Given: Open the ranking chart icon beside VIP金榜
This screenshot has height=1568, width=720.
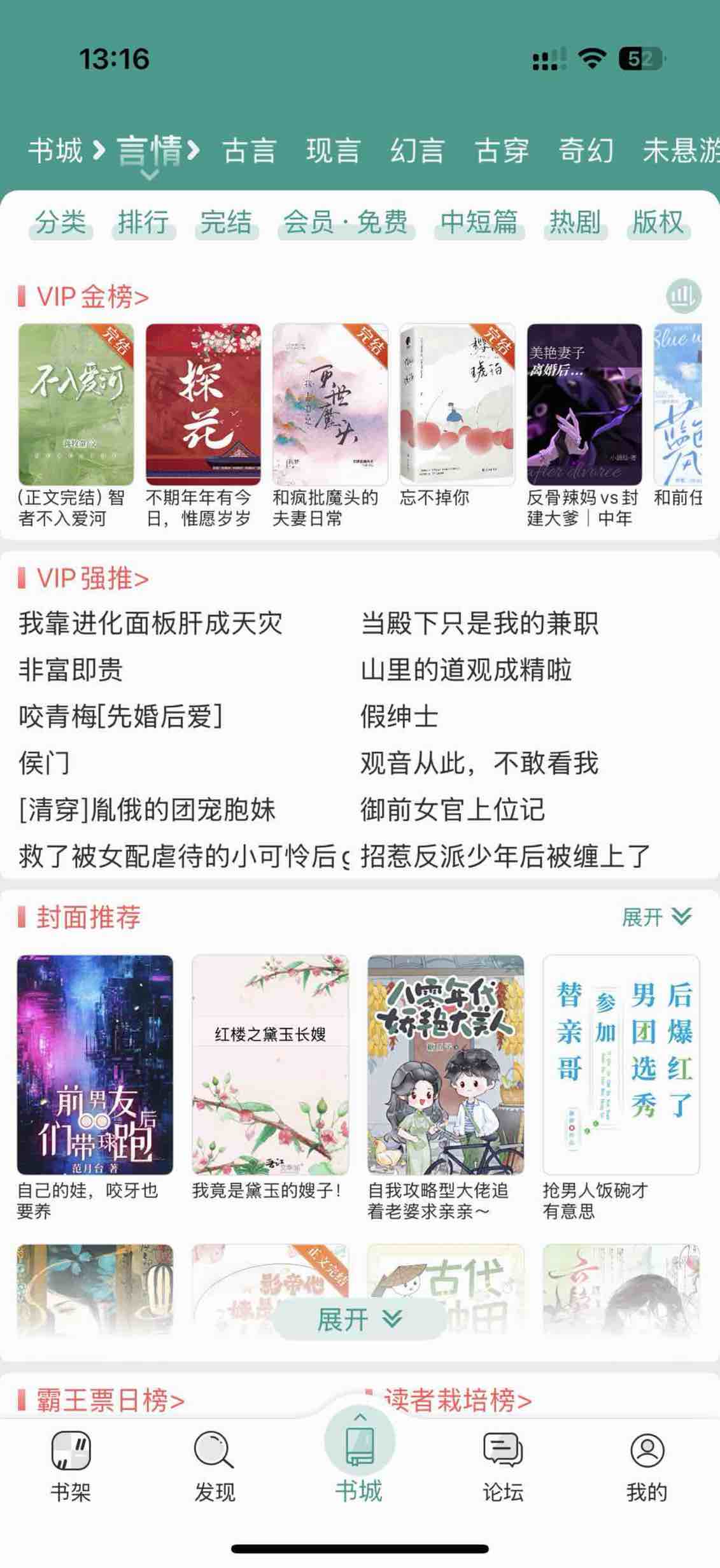Looking at the screenshot, I should click(x=683, y=296).
